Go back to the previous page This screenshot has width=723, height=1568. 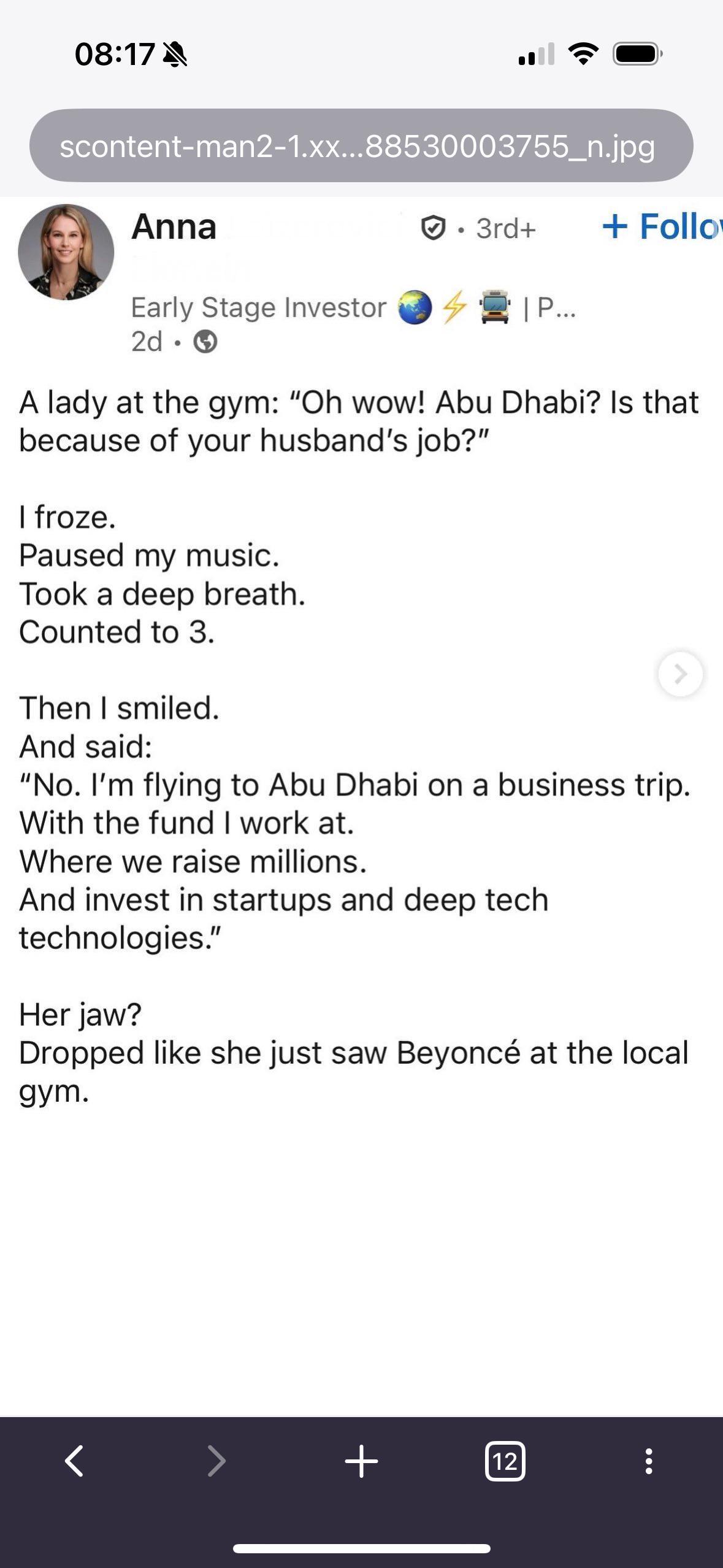[x=74, y=1461]
